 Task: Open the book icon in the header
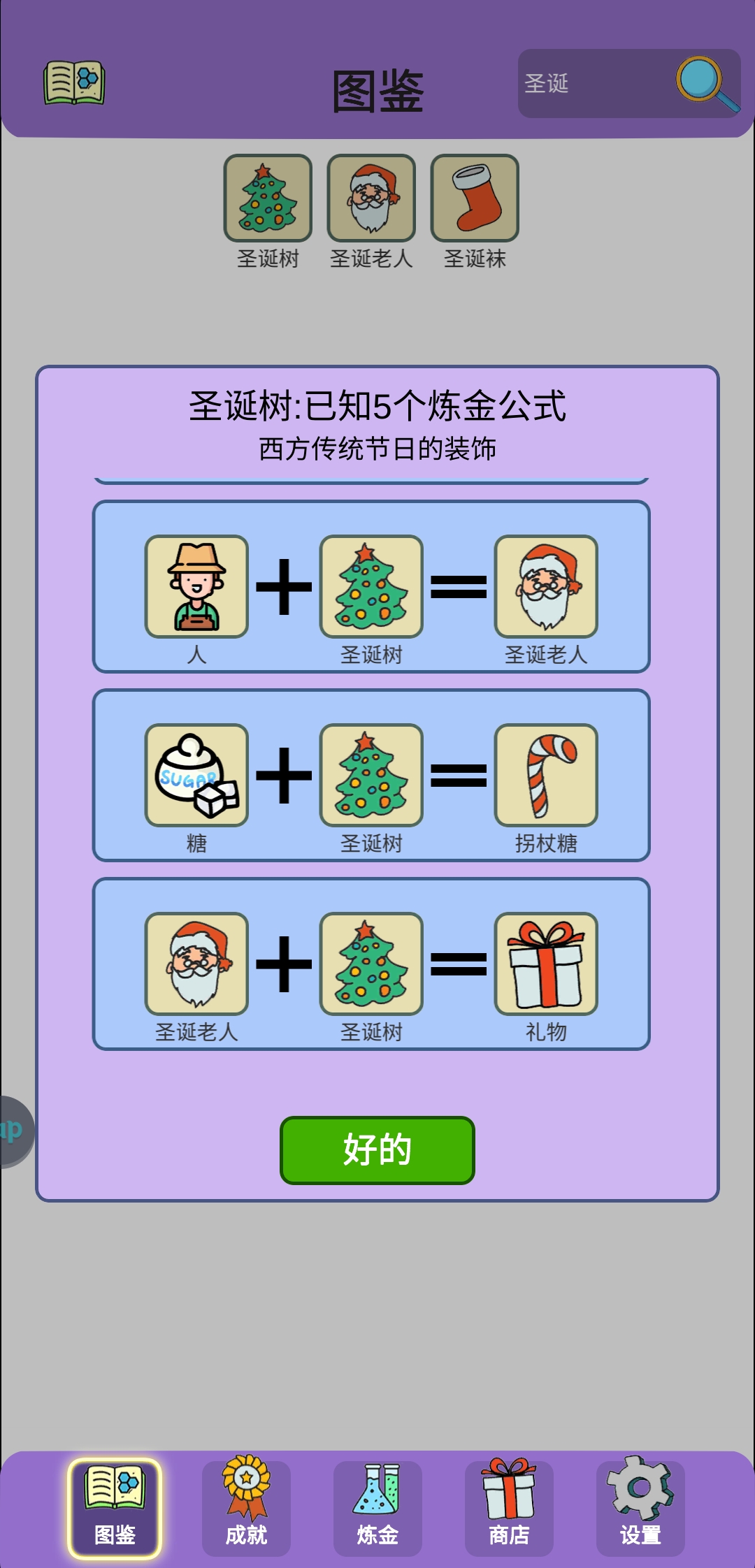(x=74, y=83)
